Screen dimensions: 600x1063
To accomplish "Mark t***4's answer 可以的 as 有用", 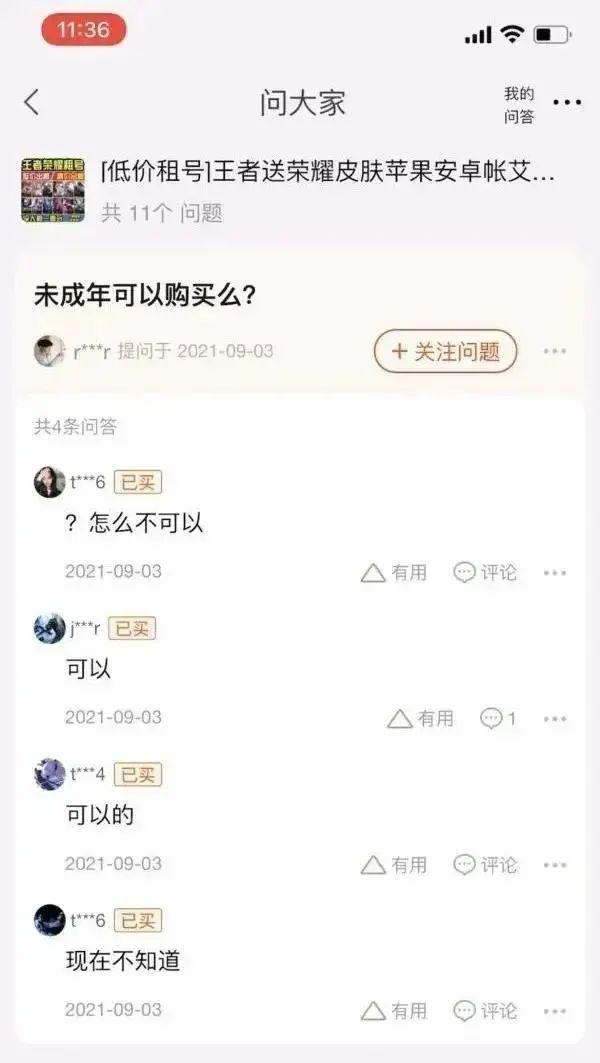I will (x=394, y=865).
